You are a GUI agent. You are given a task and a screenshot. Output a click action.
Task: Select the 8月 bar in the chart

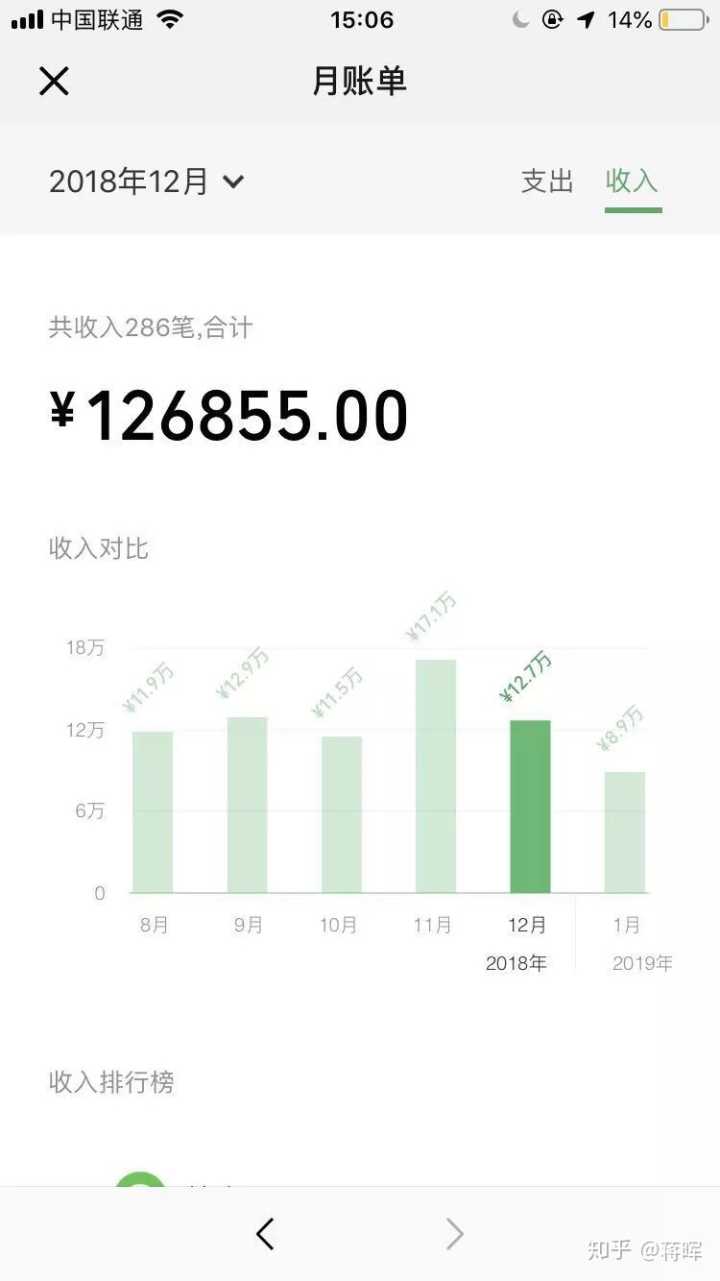153,812
